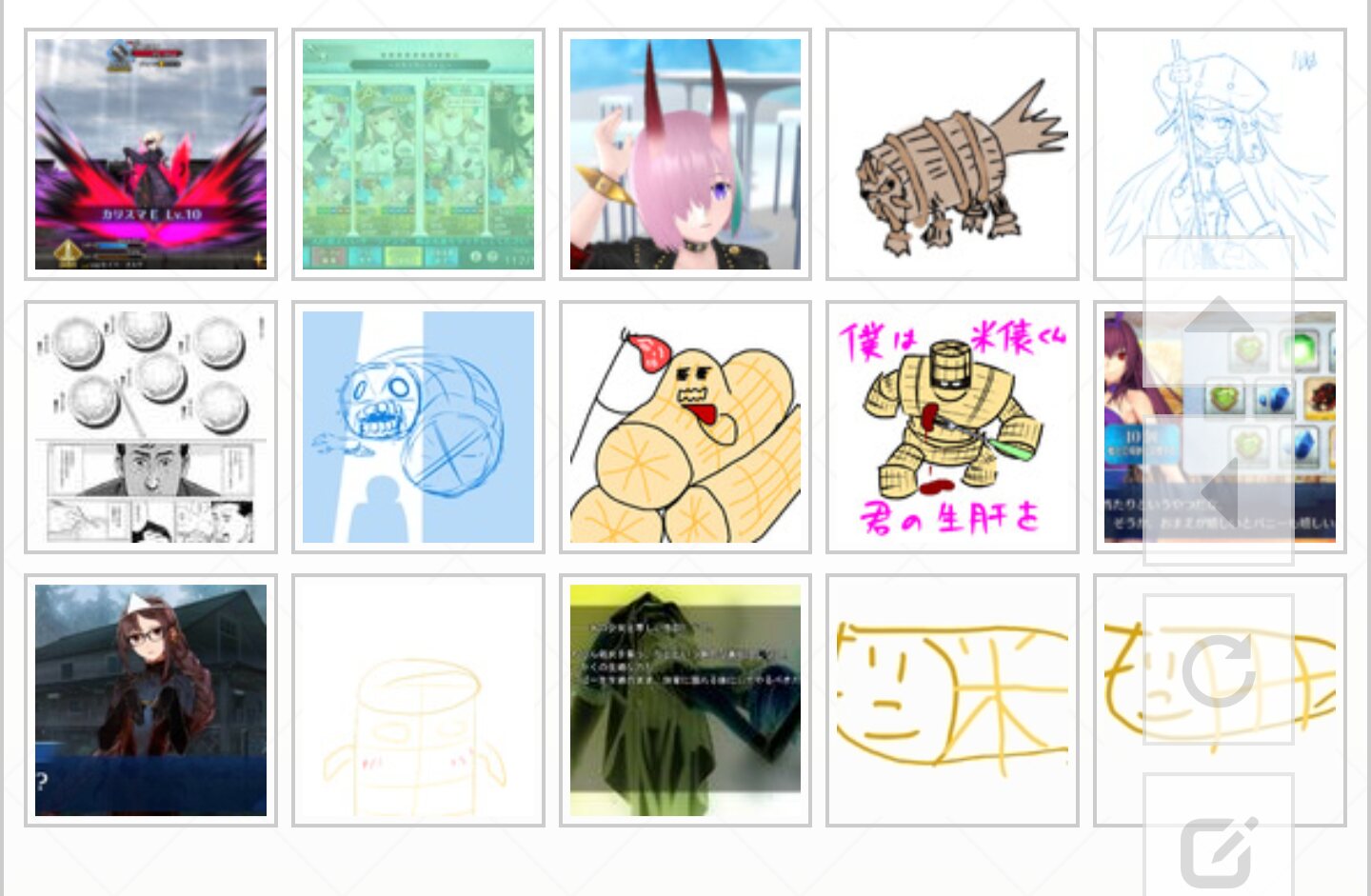Reload the page with the refresh icon

(1219, 670)
